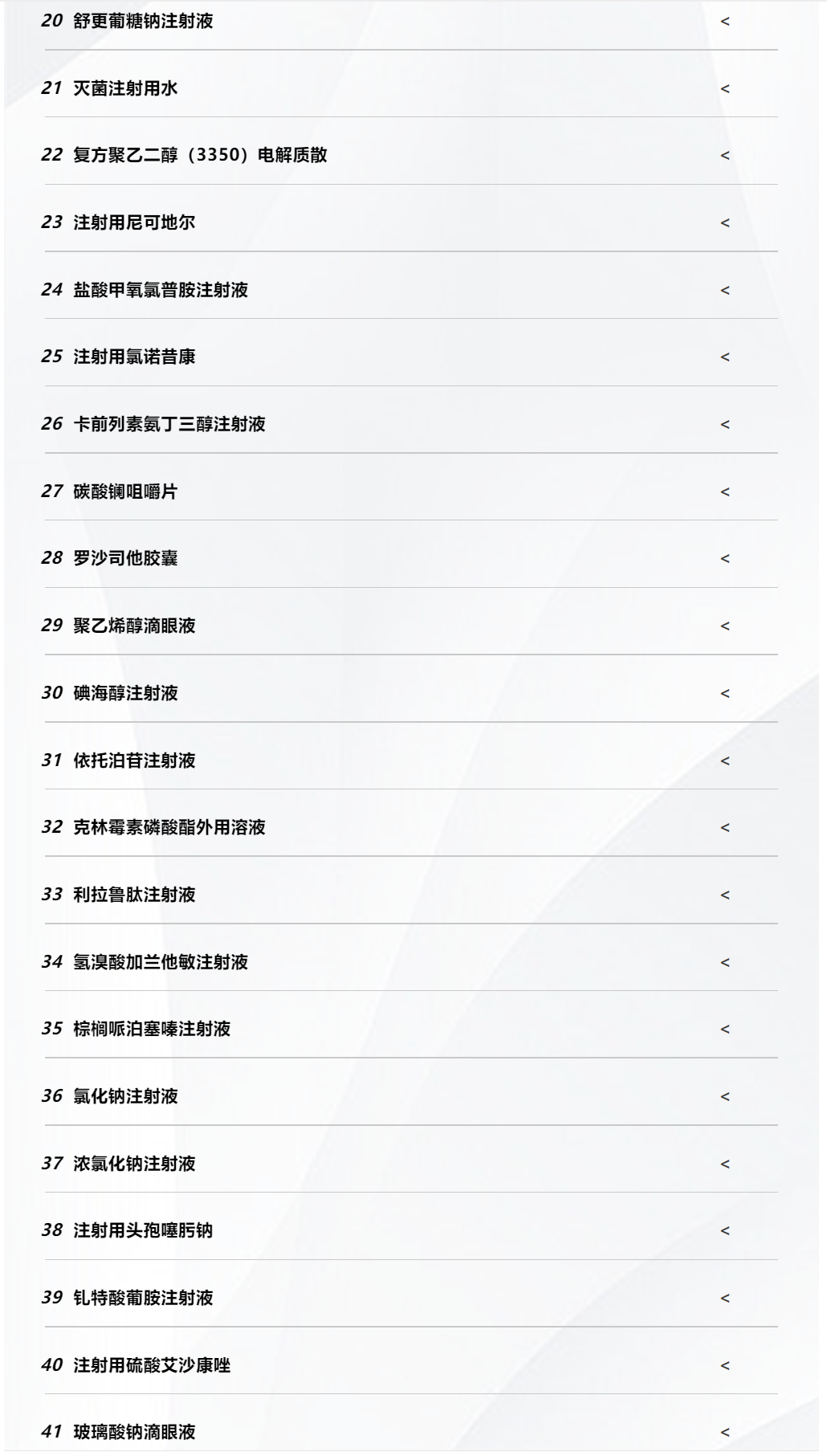Expand 复方聚乙二醇（3350）电解质散 entry
The image size is (827, 1456).
(411, 155)
